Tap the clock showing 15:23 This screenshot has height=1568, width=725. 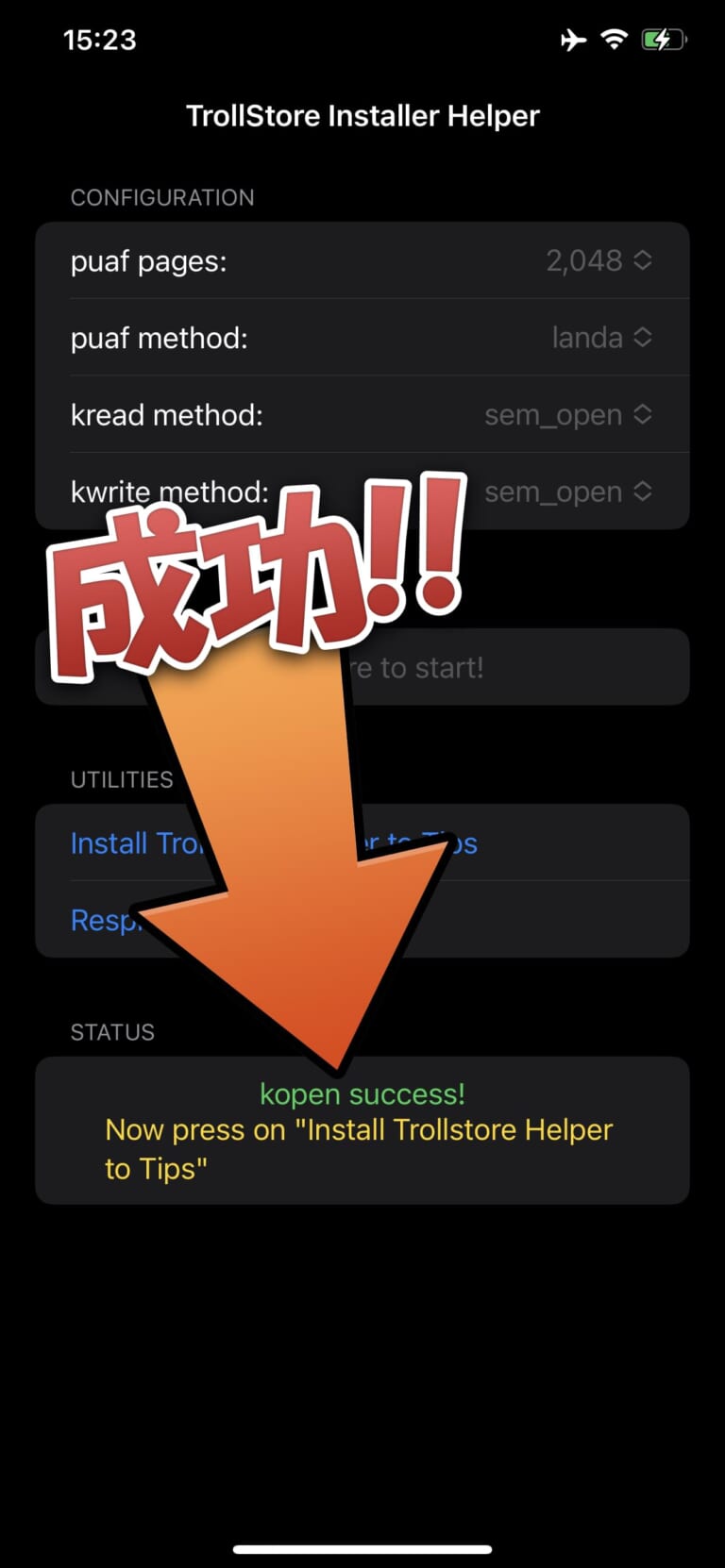point(101,40)
